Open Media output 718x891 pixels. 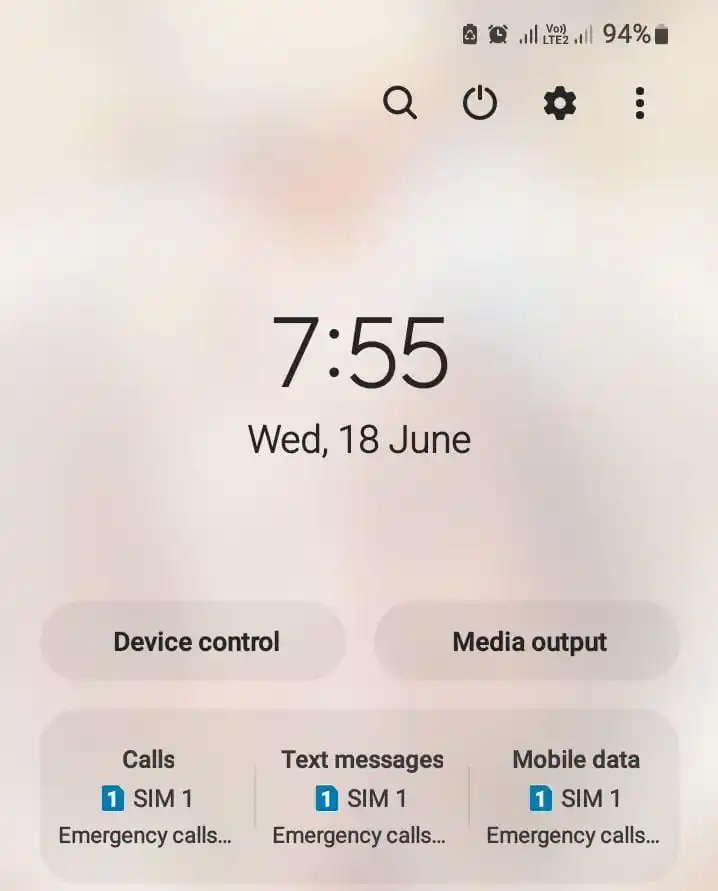(x=529, y=641)
